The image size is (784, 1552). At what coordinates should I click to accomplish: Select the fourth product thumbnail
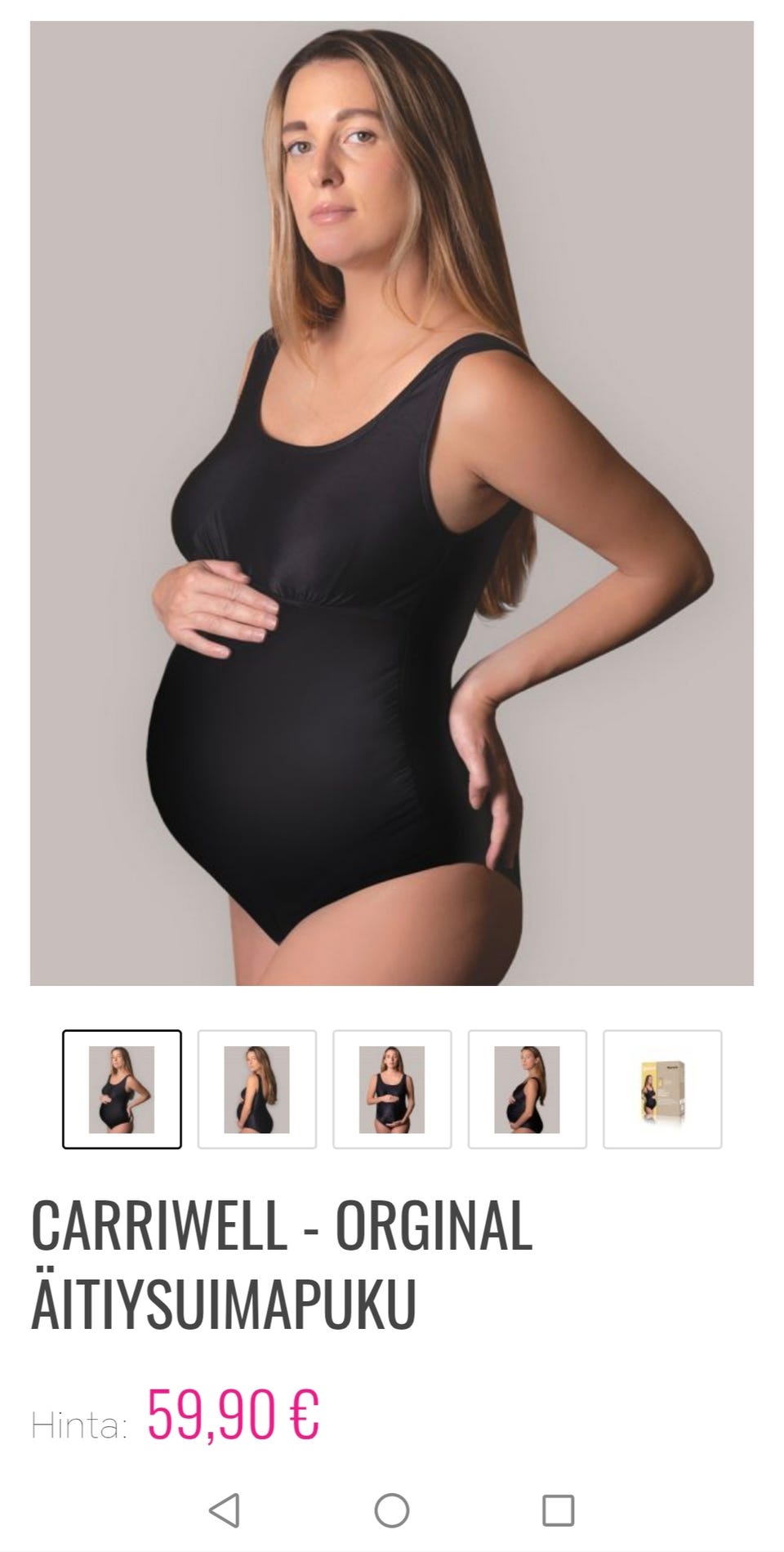pyautogui.click(x=528, y=1090)
